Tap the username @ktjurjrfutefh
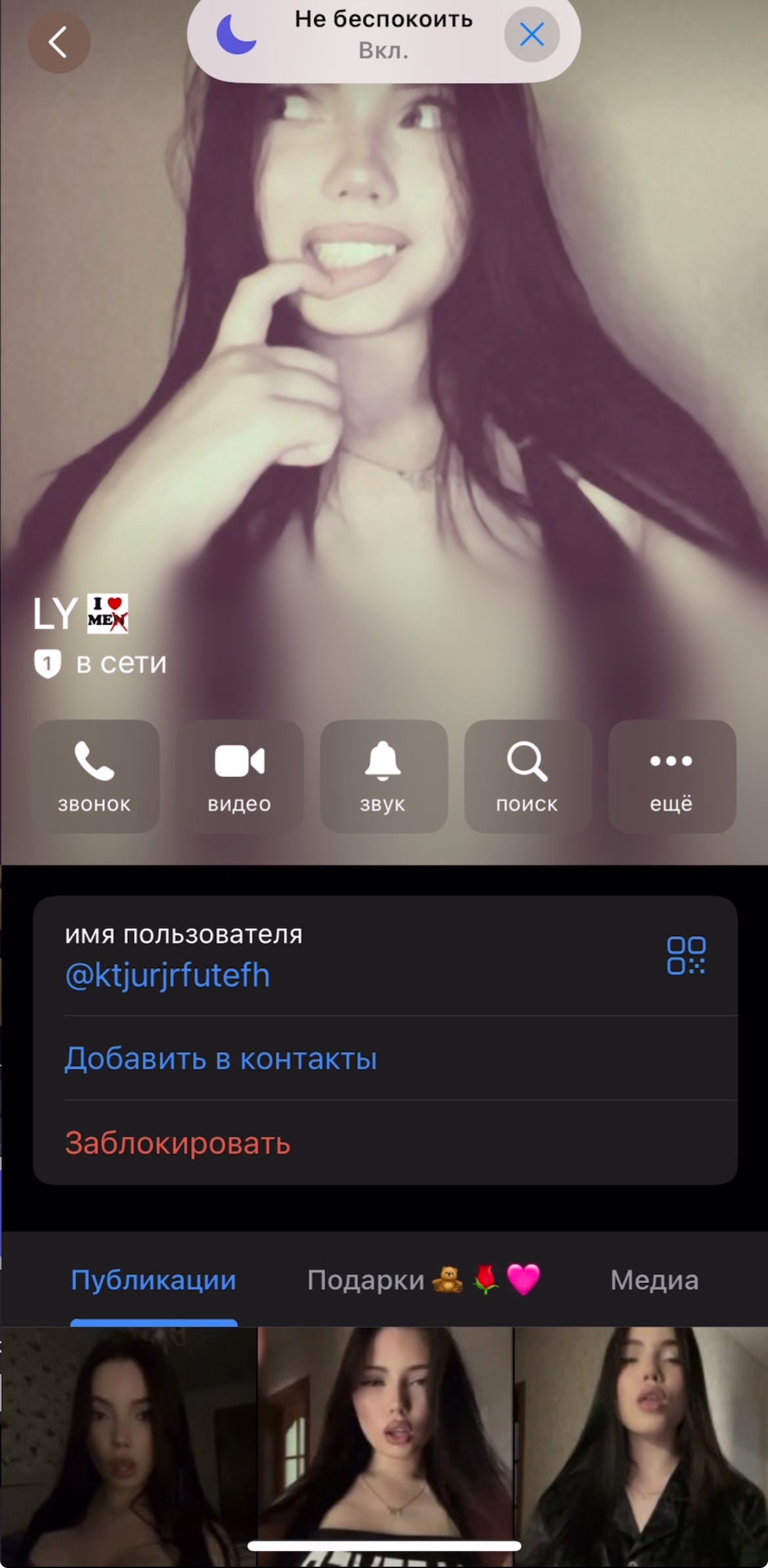This screenshot has height=1568, width=768. pos(167,975)
